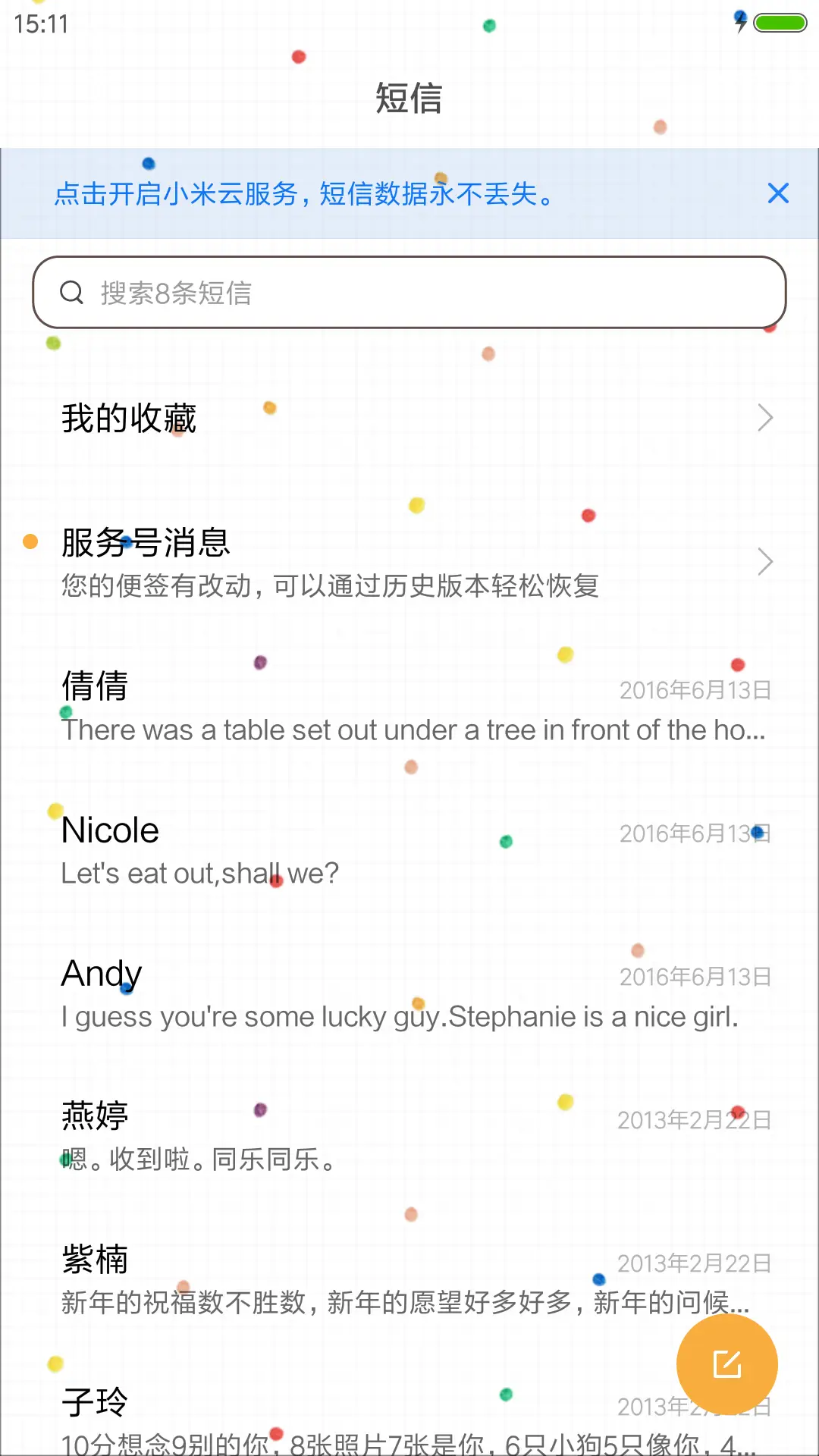
Task: Tap the charging lightning icon
Action: 739,24
